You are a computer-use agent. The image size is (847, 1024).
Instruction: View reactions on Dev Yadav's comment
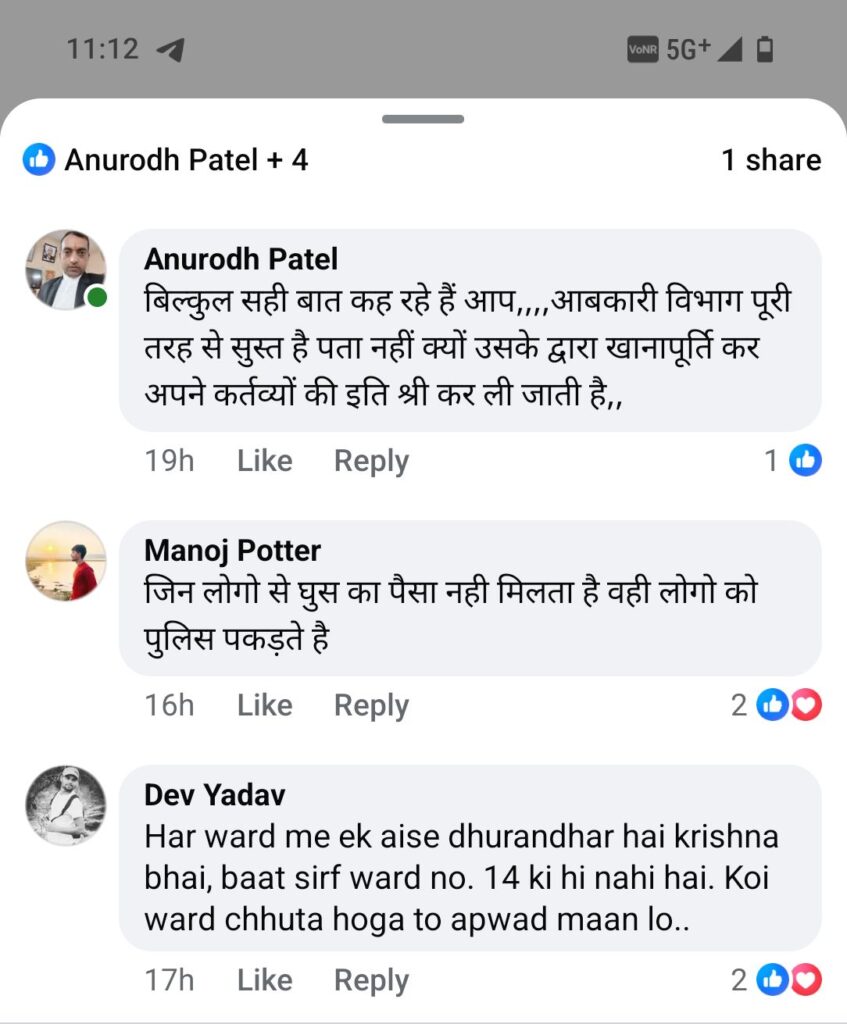[776, 980]
